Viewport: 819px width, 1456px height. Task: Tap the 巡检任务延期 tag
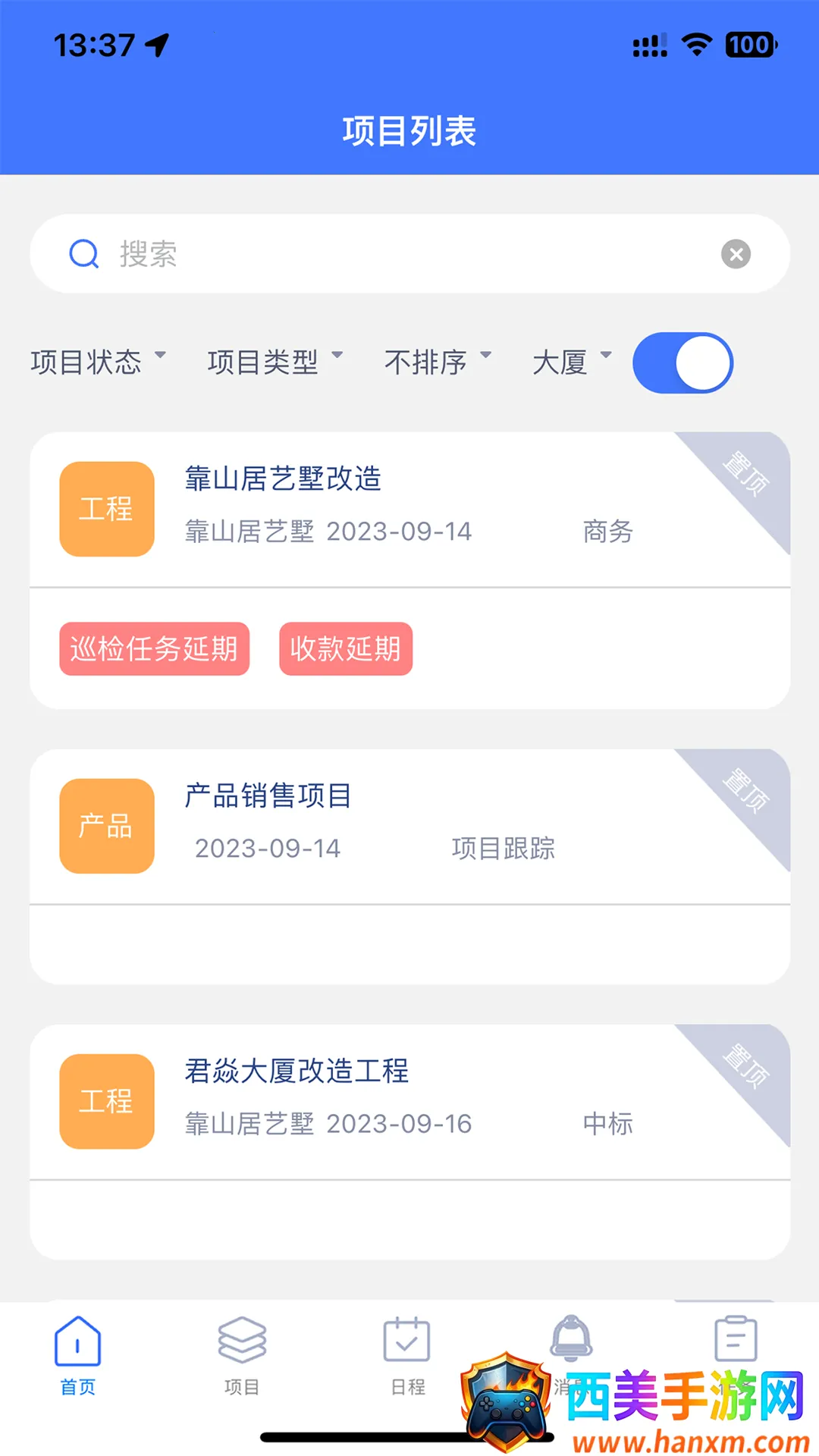point(155,648)
